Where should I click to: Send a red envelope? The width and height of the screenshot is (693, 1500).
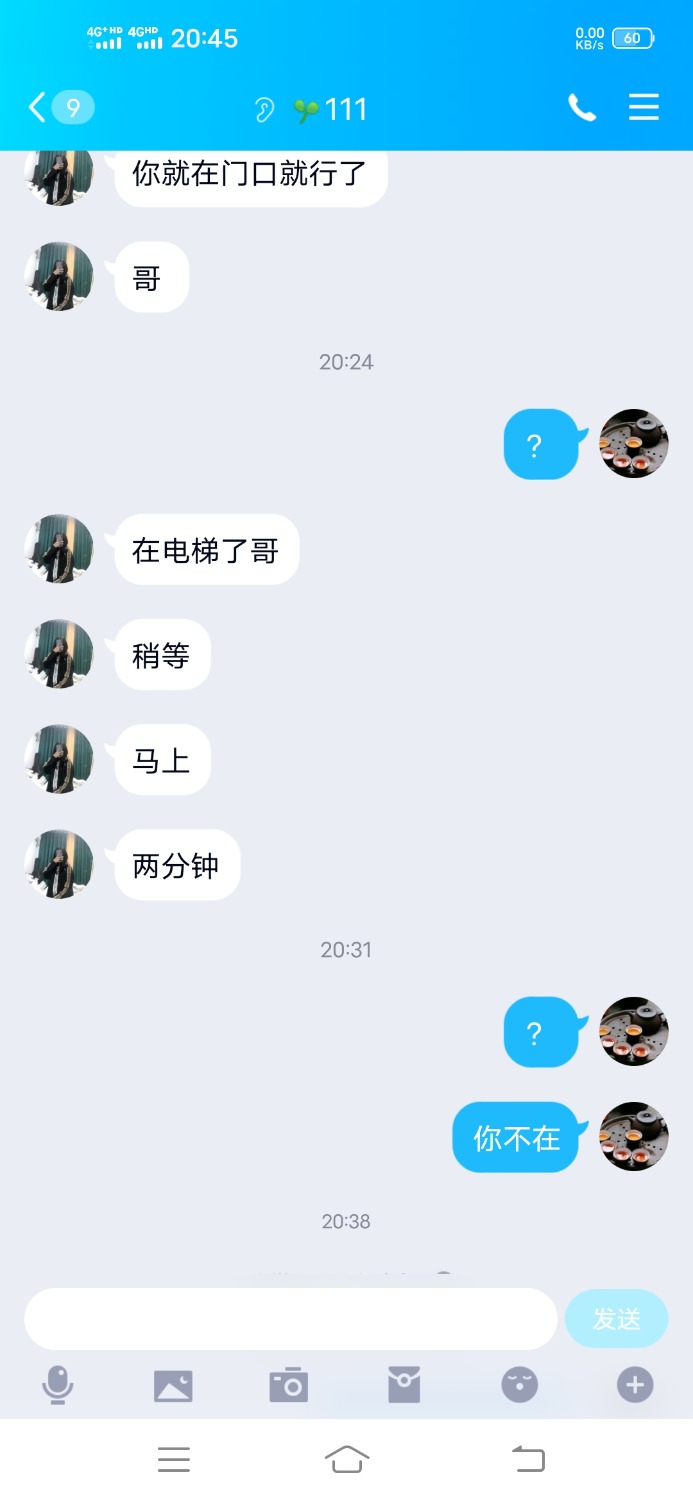pos(404,1385)
